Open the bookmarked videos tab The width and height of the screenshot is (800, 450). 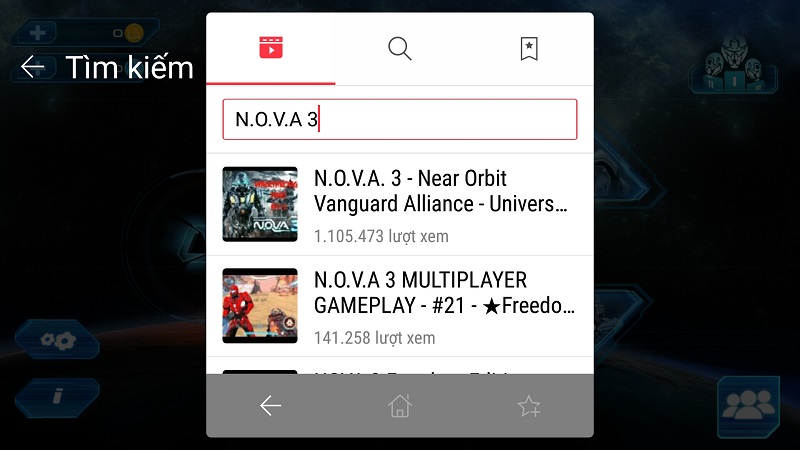pyautogui.click(x=529, y=48)
